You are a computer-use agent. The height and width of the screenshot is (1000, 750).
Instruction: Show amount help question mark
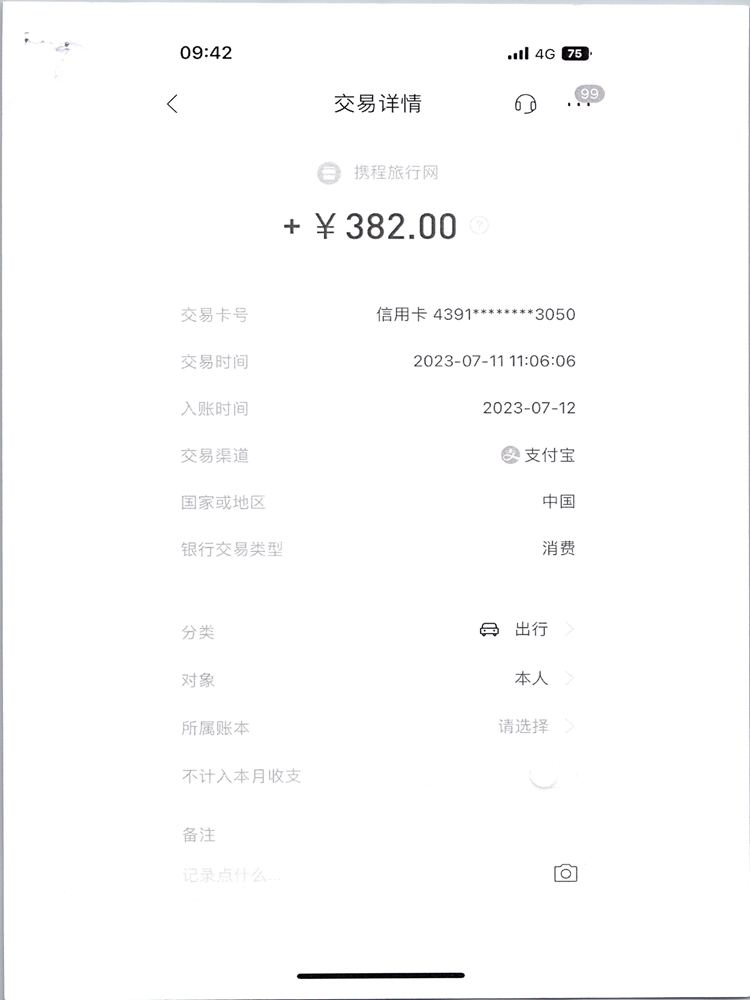click(479, 226)
